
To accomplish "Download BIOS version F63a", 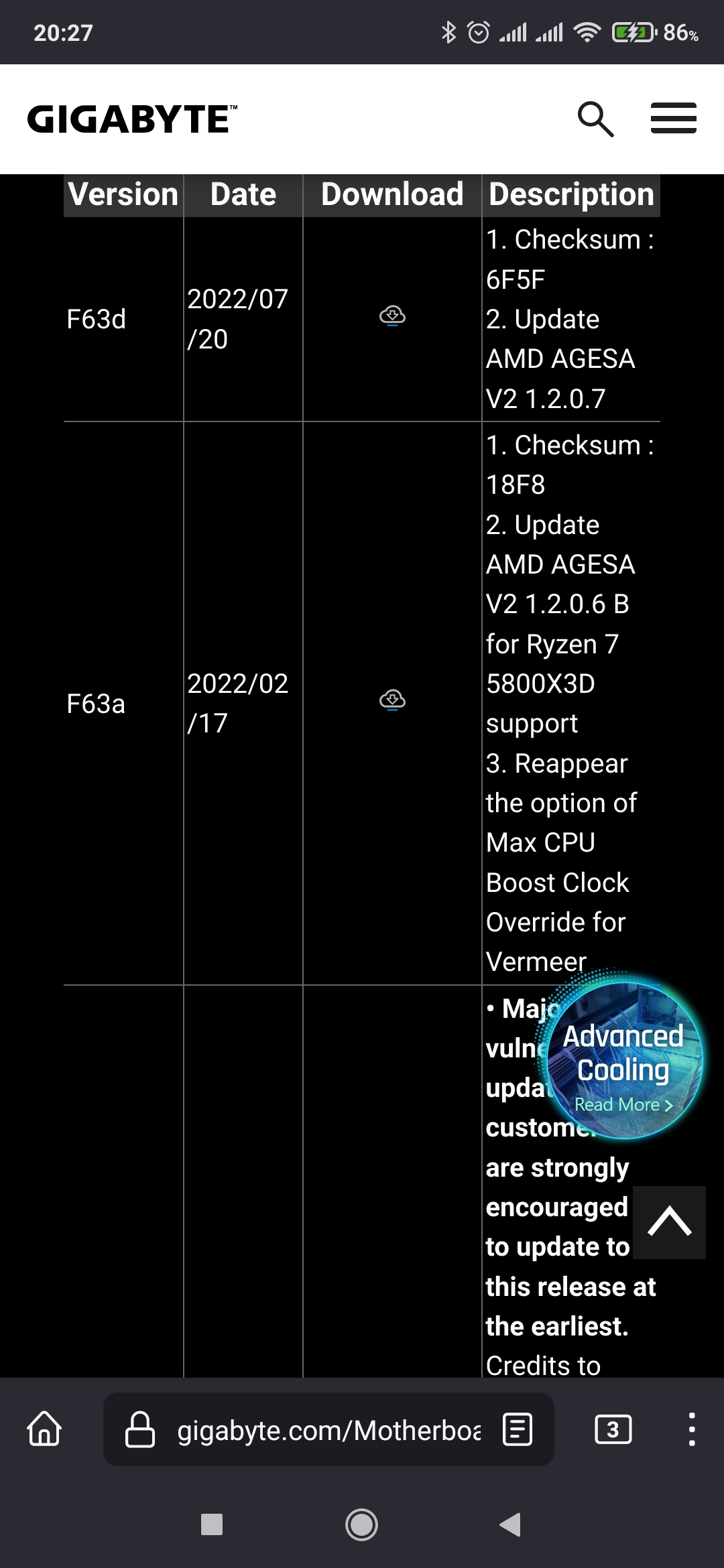I will point(392,700).
